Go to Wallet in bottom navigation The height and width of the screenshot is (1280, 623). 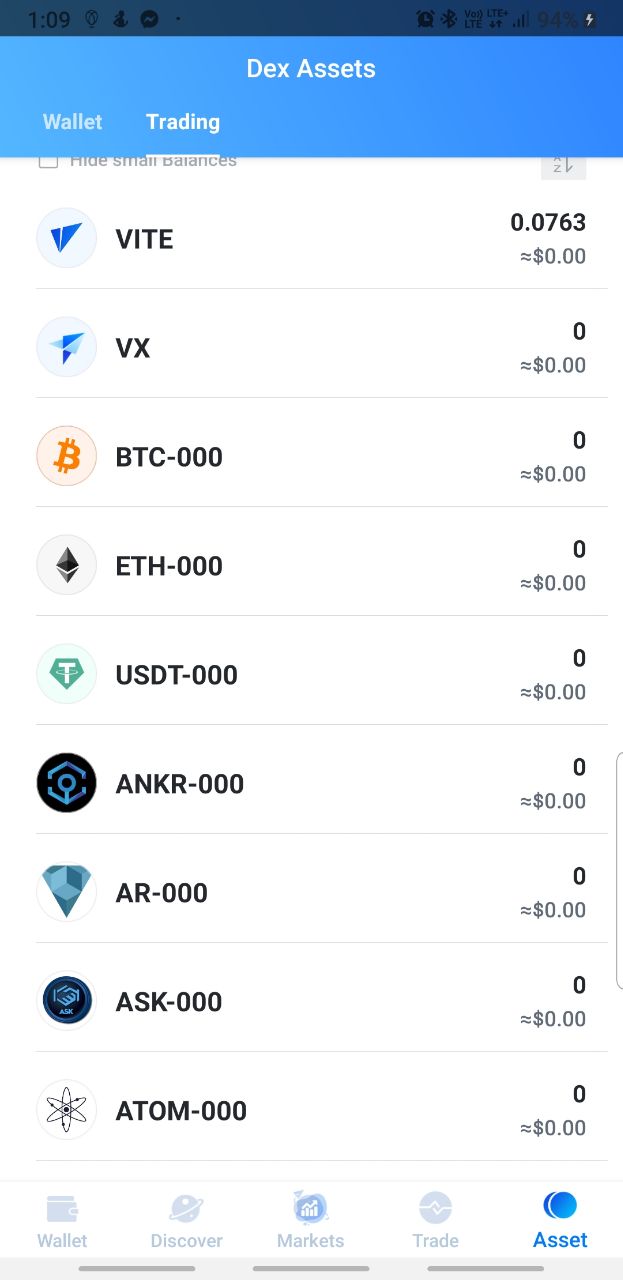(x=62, y=1221)
